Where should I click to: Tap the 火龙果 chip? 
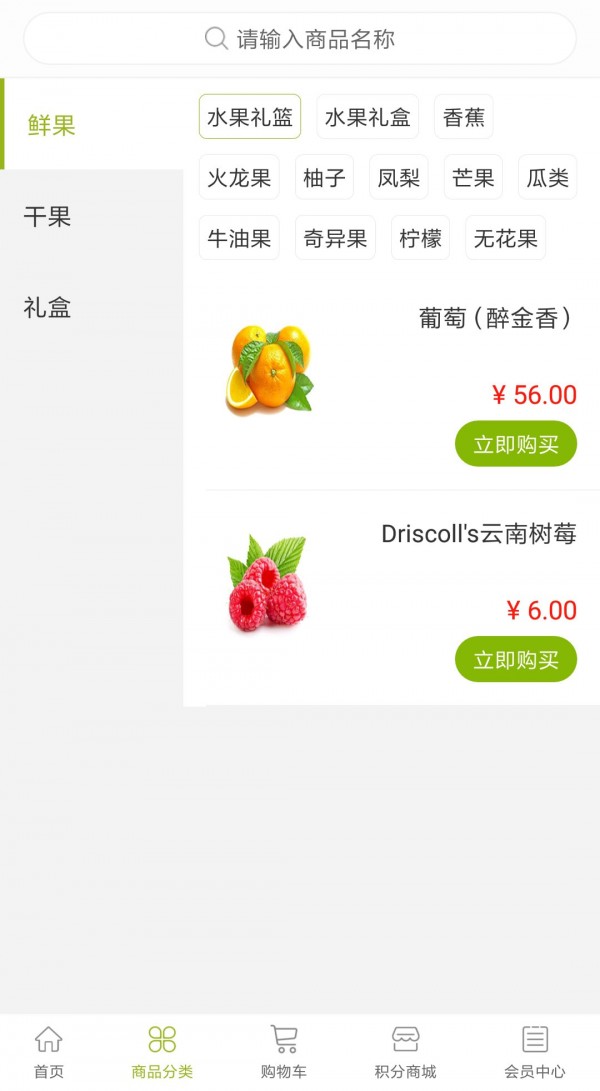click(x=239, y=178)
